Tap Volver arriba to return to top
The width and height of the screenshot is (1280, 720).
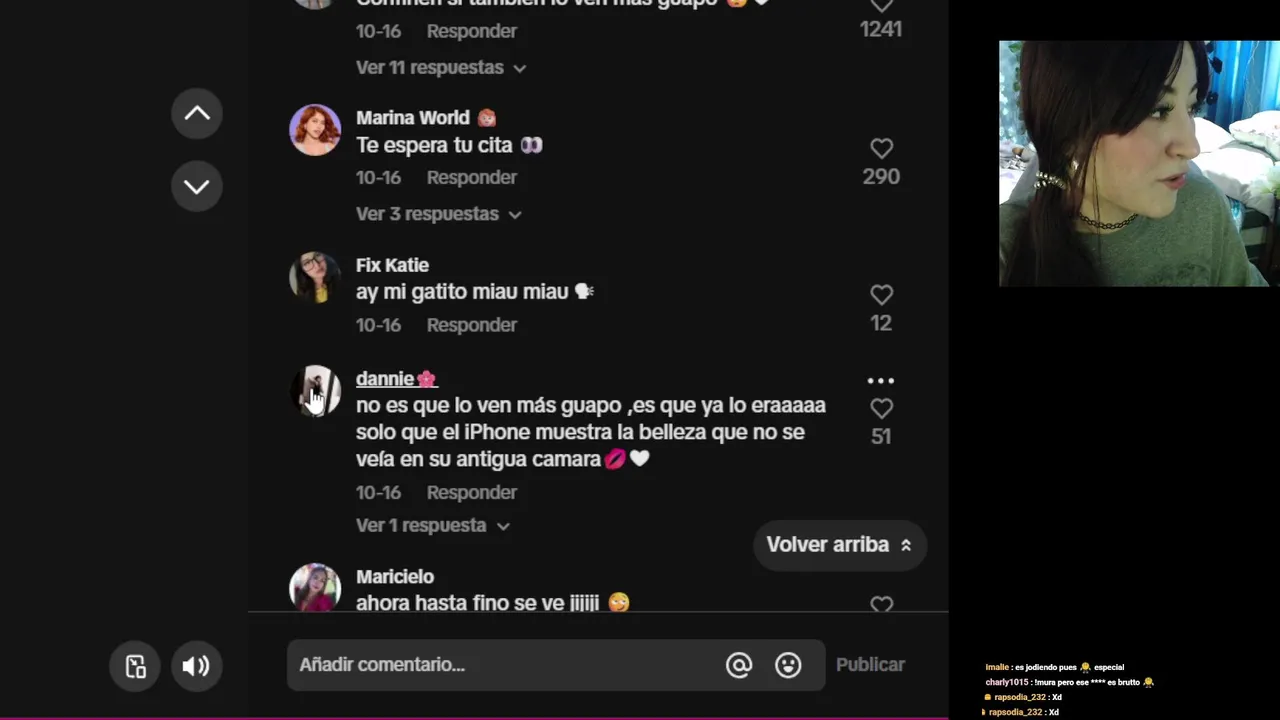(x=839, y=545)
